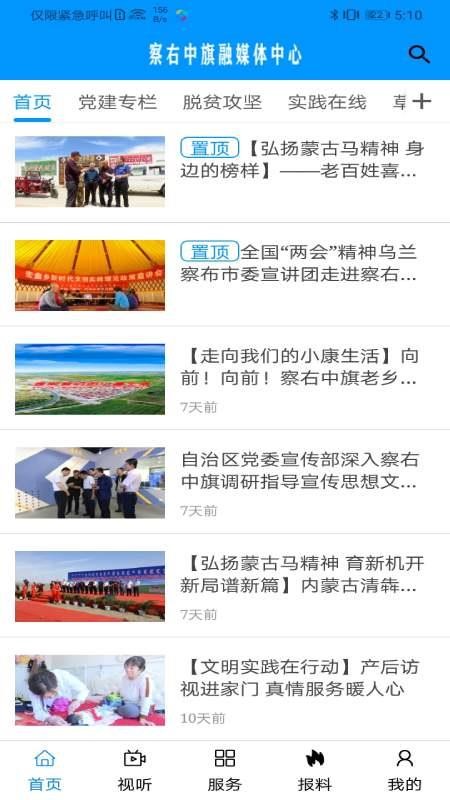
Task: Select the 首页 top tab
Action: click(32, 102)
